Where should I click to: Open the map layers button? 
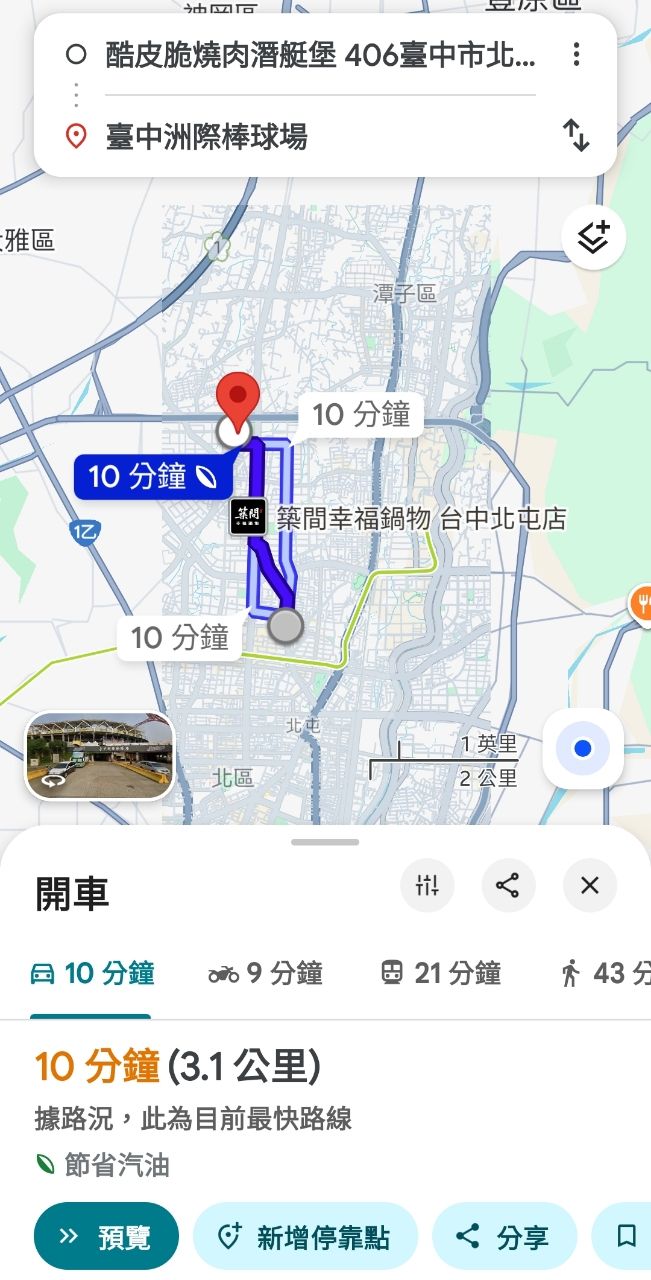[x=593, y=238]
